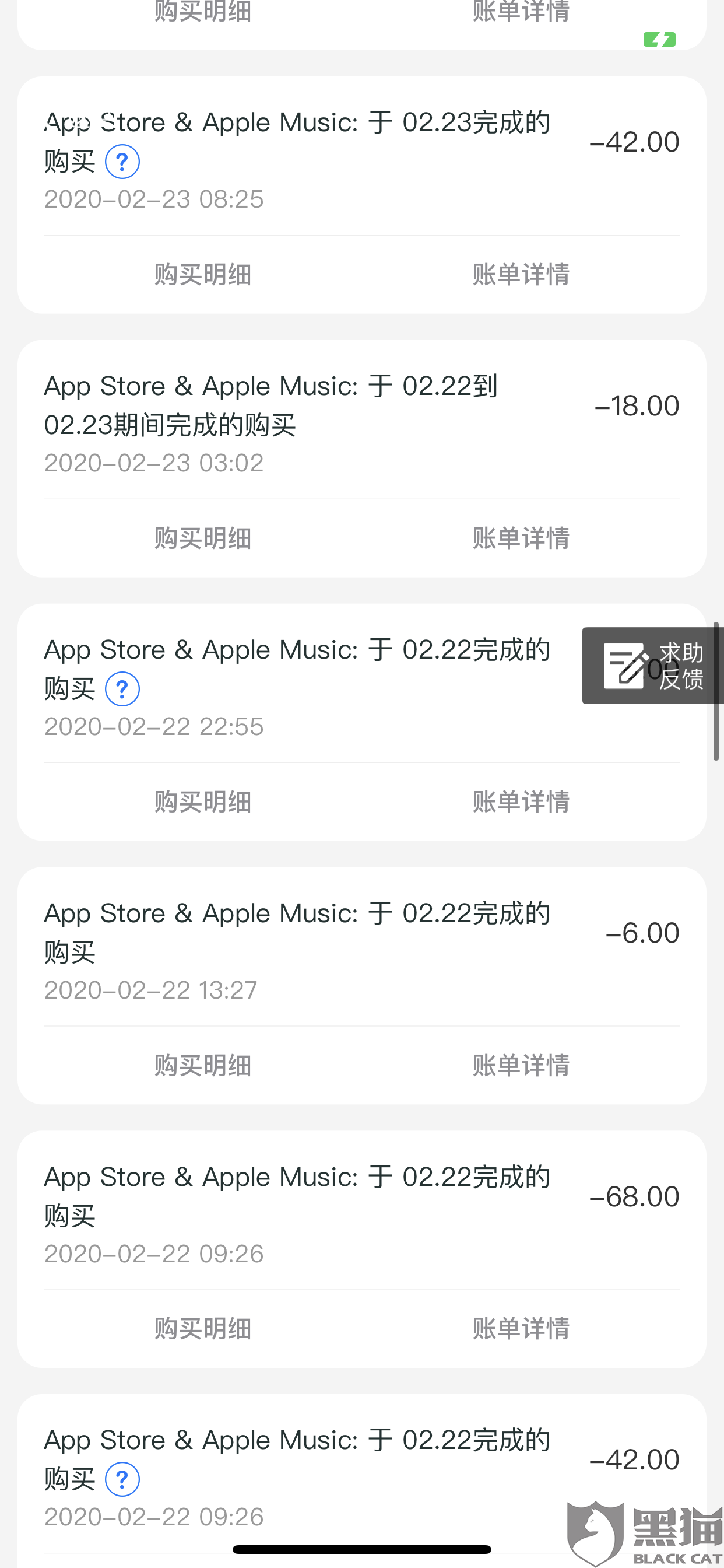
Task: Open 账单详情 for the -6.00 purchase
Action: tap(521, 1065)
